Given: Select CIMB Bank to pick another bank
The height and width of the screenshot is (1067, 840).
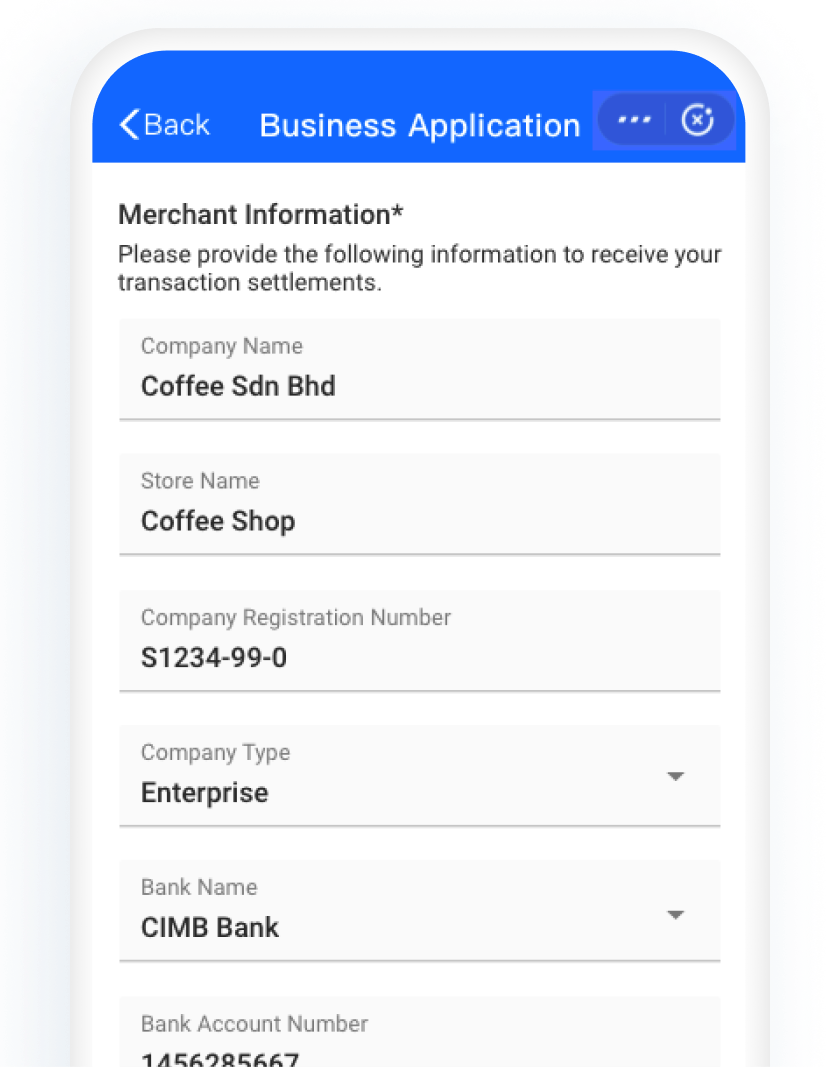Looking at the screenshot, I should (x=210, y=927).
